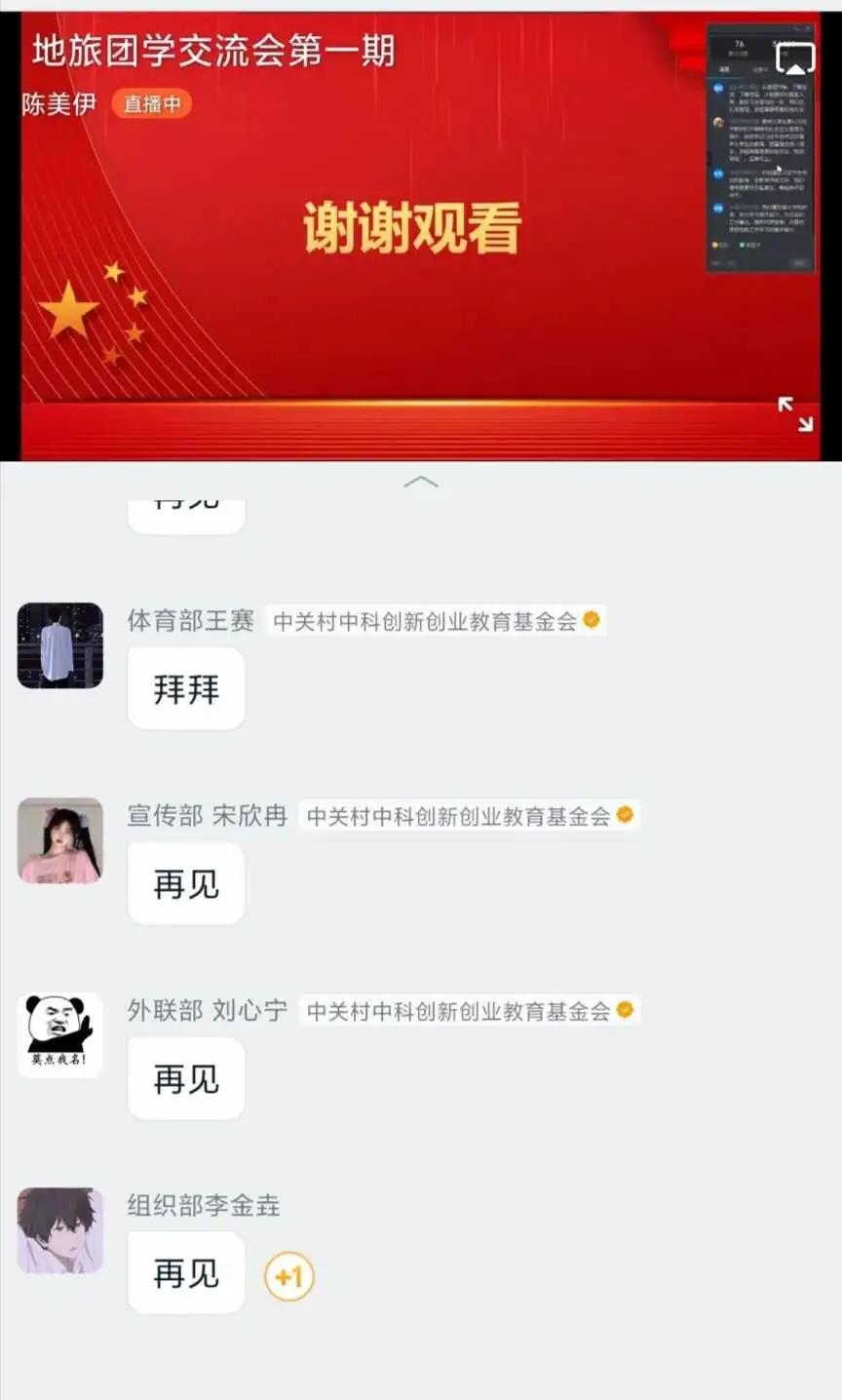Viewport: 842px width, 1400px height.
Task: Expand the live video to fullscreen
Action: click(794, 414)
